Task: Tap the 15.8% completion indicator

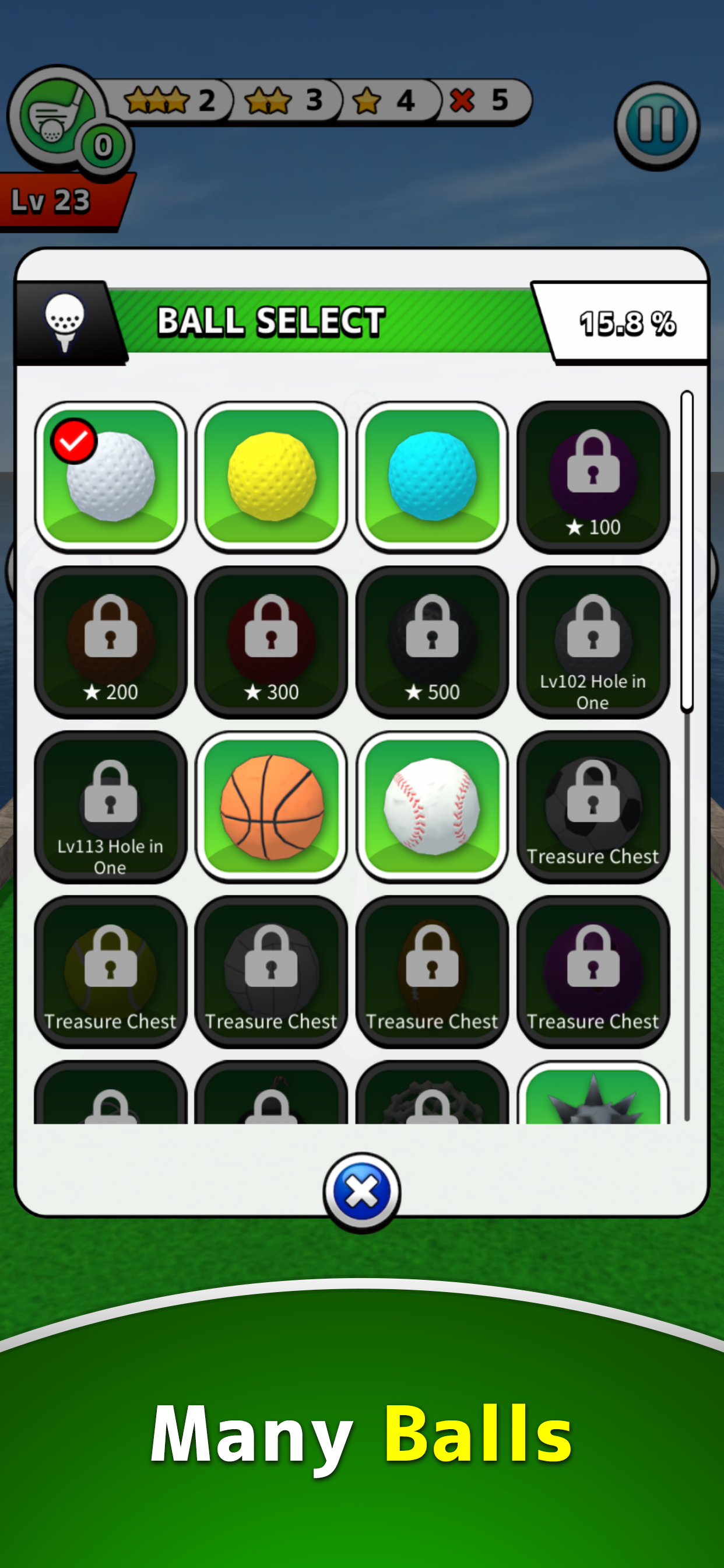Action: [x=627, y=323]
